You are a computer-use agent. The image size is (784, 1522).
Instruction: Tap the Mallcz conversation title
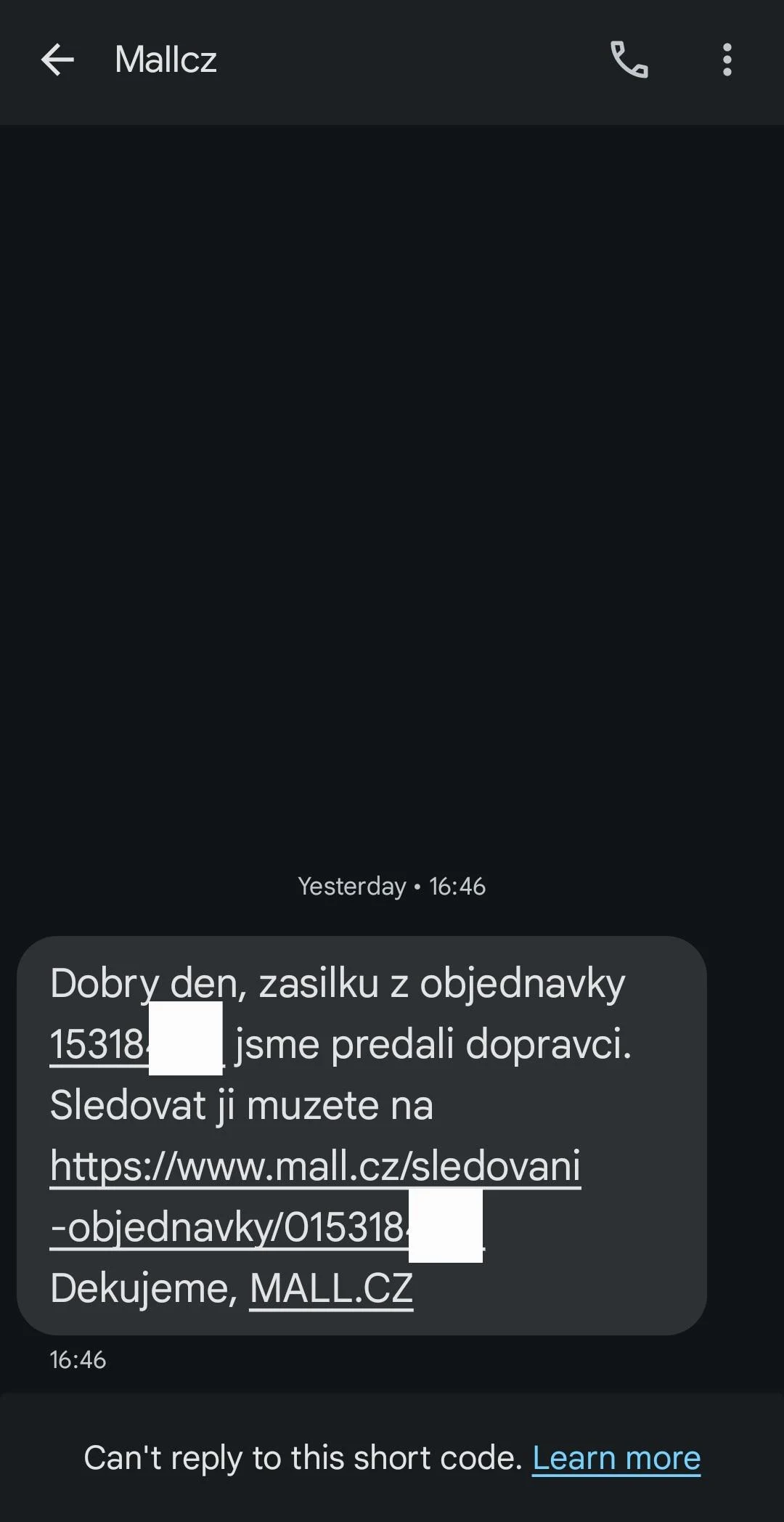[165, 60]
